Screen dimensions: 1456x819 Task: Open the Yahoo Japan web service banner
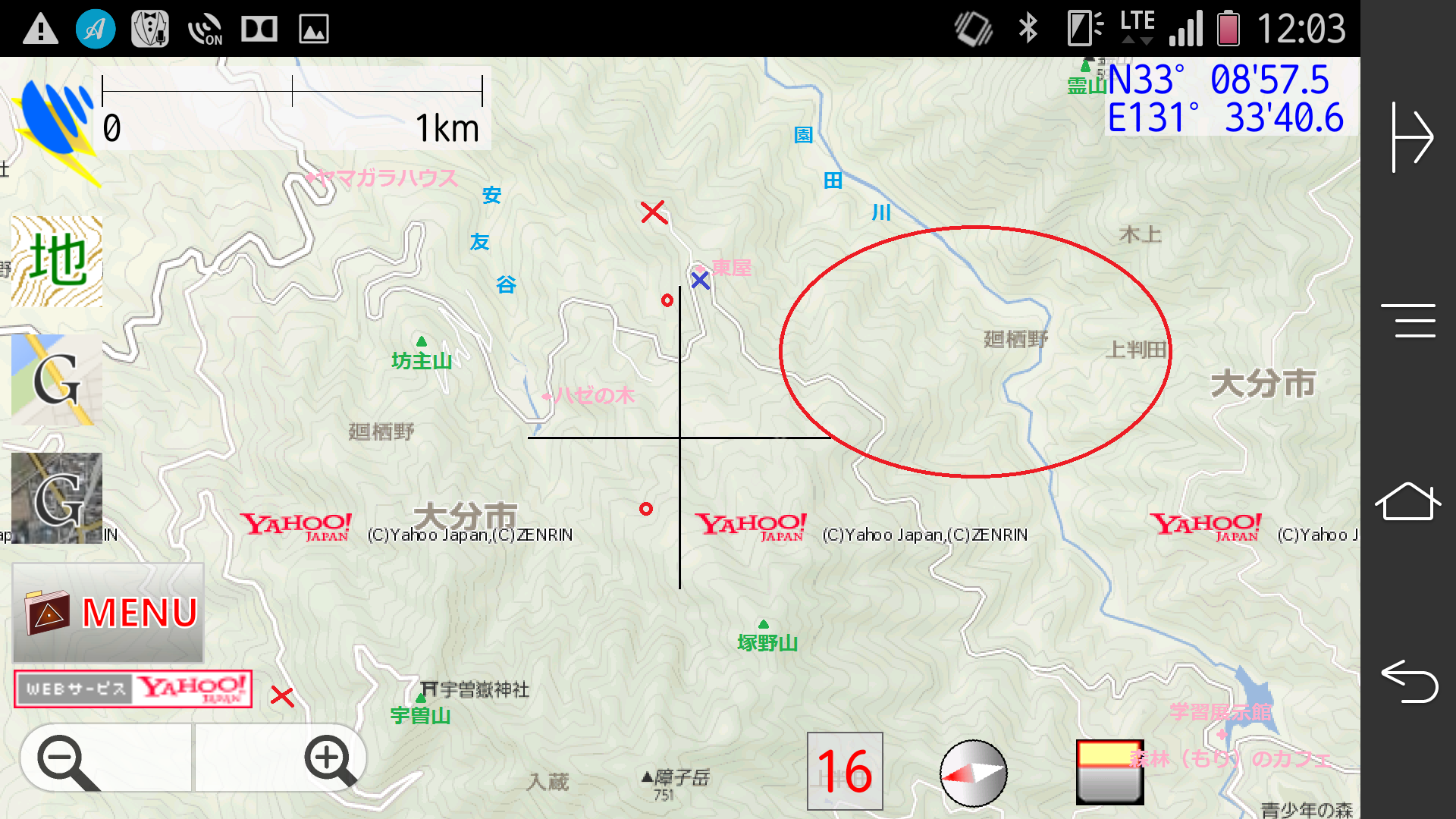[133, 689]
